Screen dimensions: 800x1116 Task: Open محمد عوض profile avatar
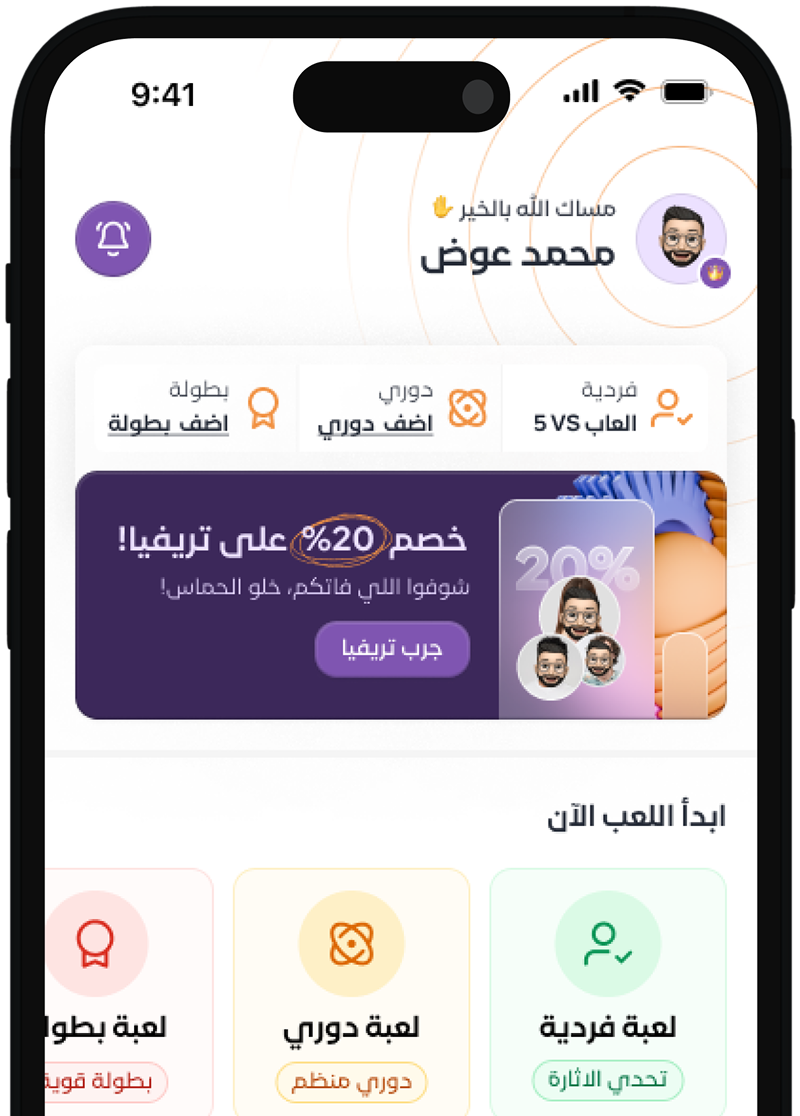click(x=681, y=239)
